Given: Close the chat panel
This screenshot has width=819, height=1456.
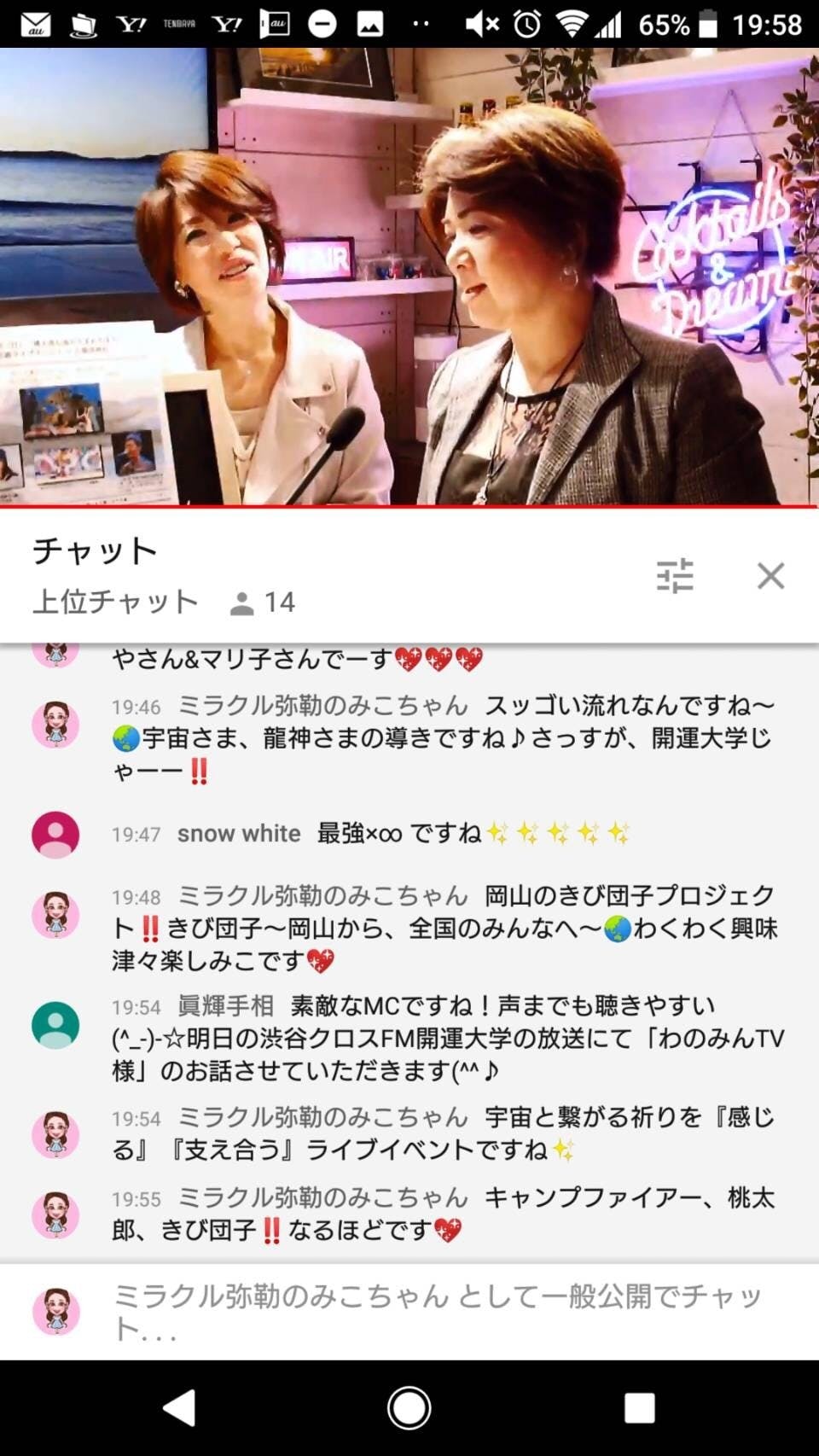Looking at the screenshot, I should [x=770, y=576].
